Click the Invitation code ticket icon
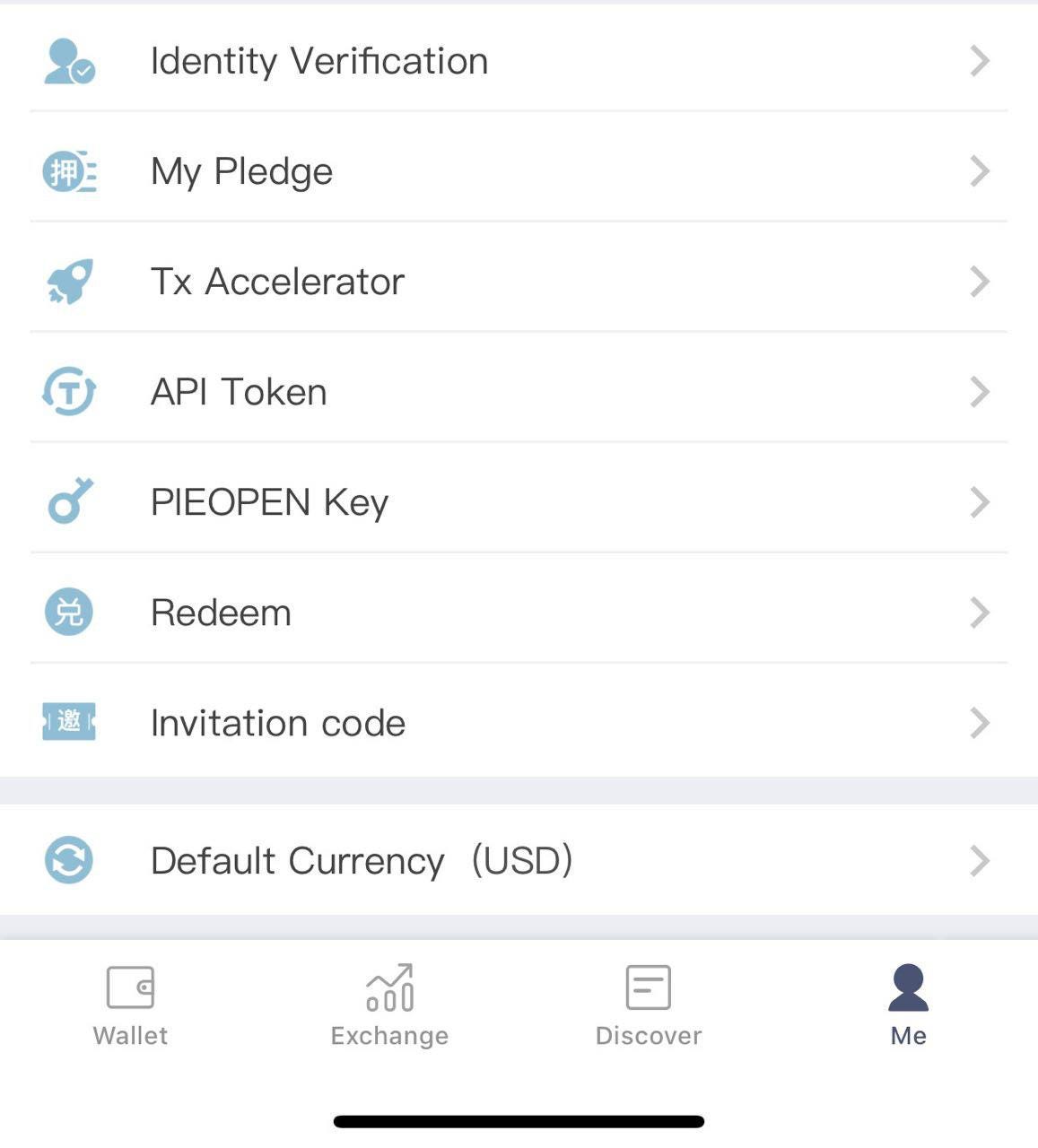 click(69, 722)
